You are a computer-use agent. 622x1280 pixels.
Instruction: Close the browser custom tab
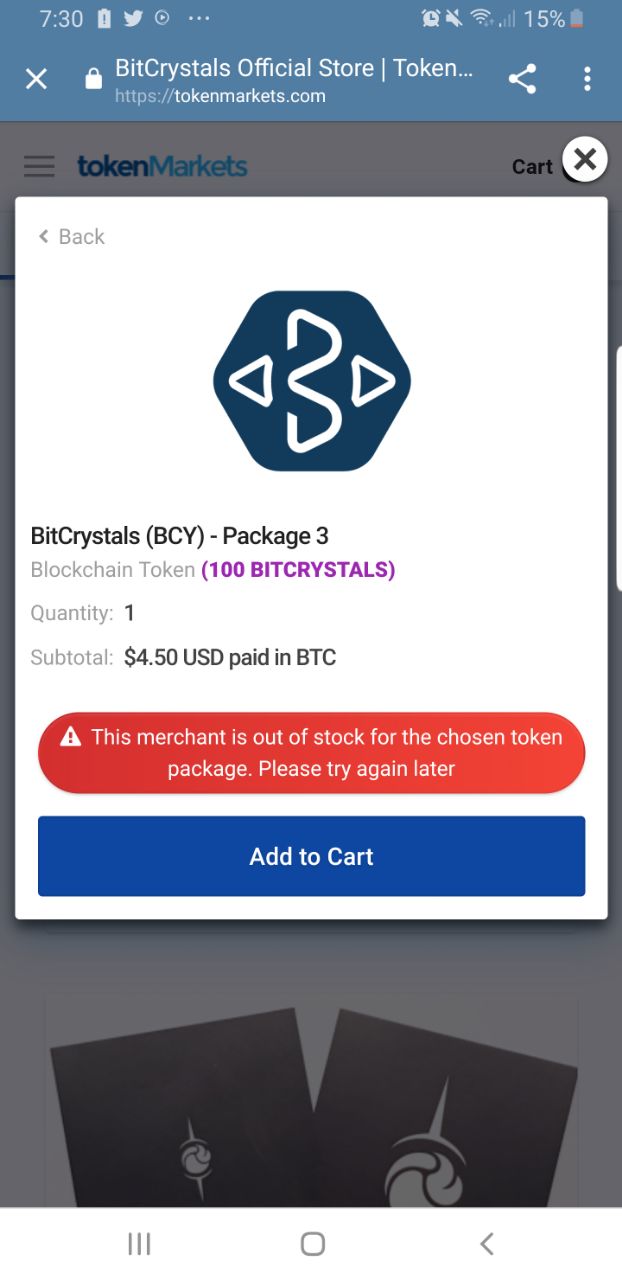click(36, 79)
